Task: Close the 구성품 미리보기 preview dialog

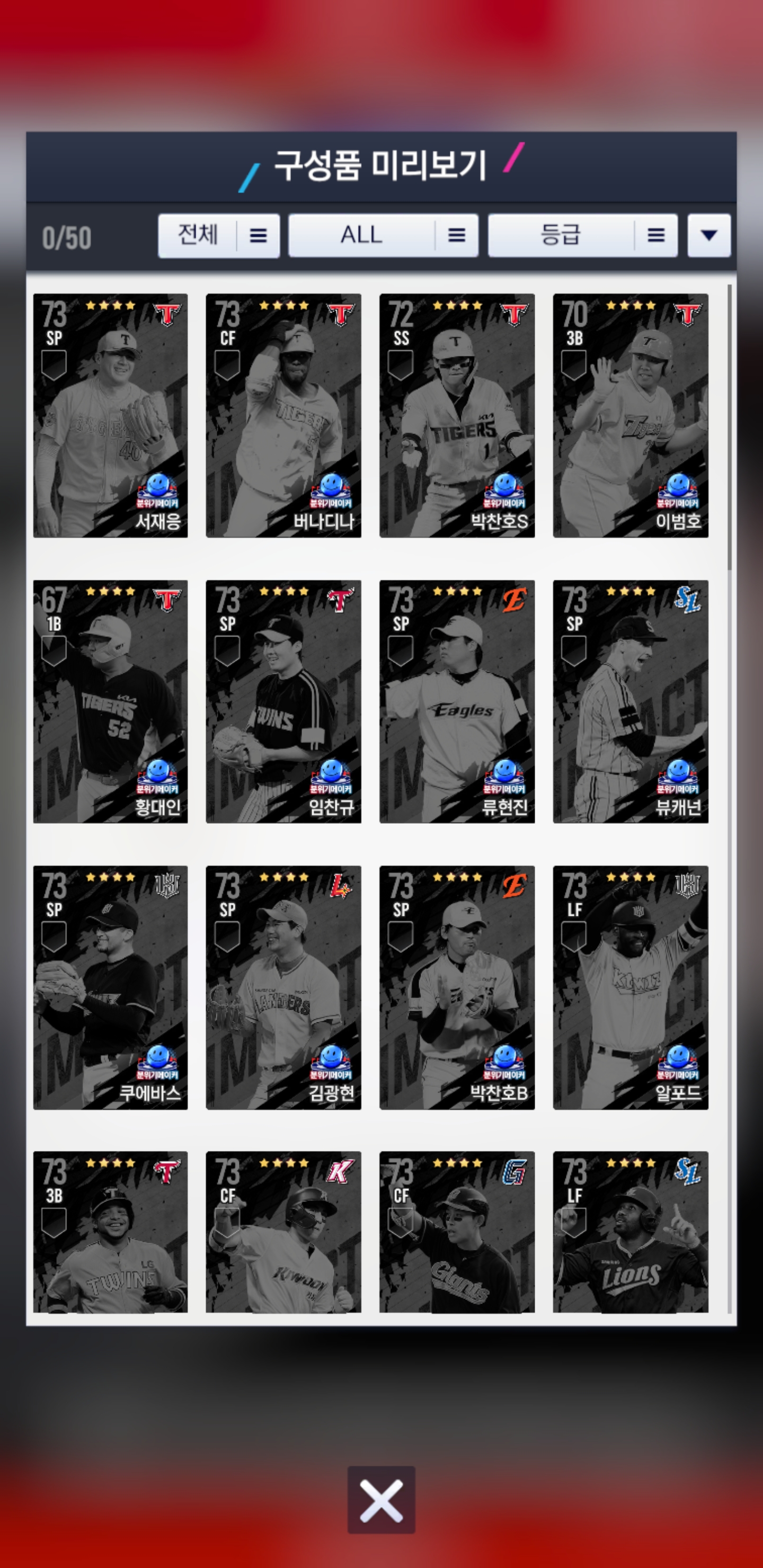Action: (381, 1499)
